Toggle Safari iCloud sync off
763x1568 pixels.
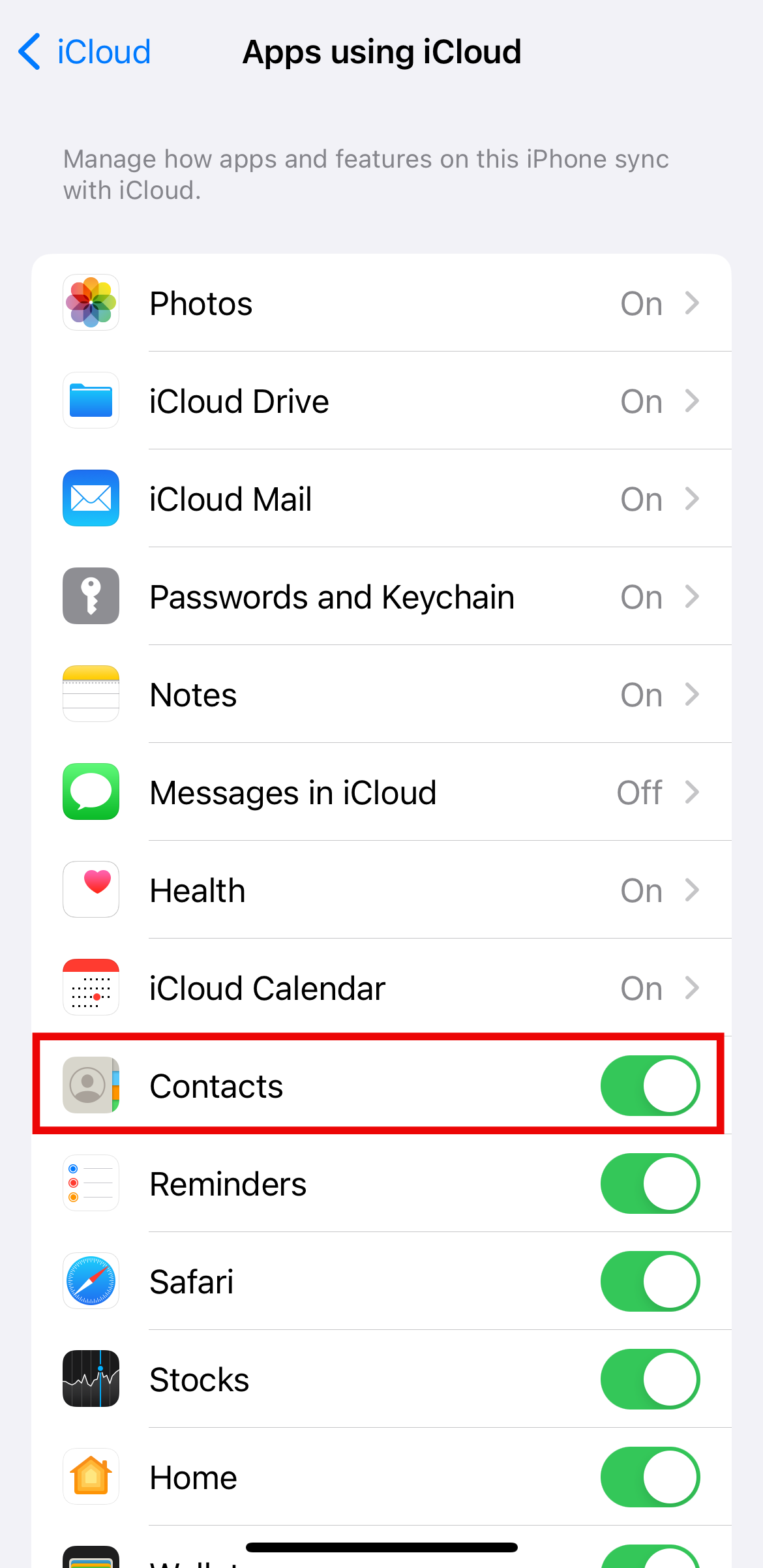(650, 1282)
